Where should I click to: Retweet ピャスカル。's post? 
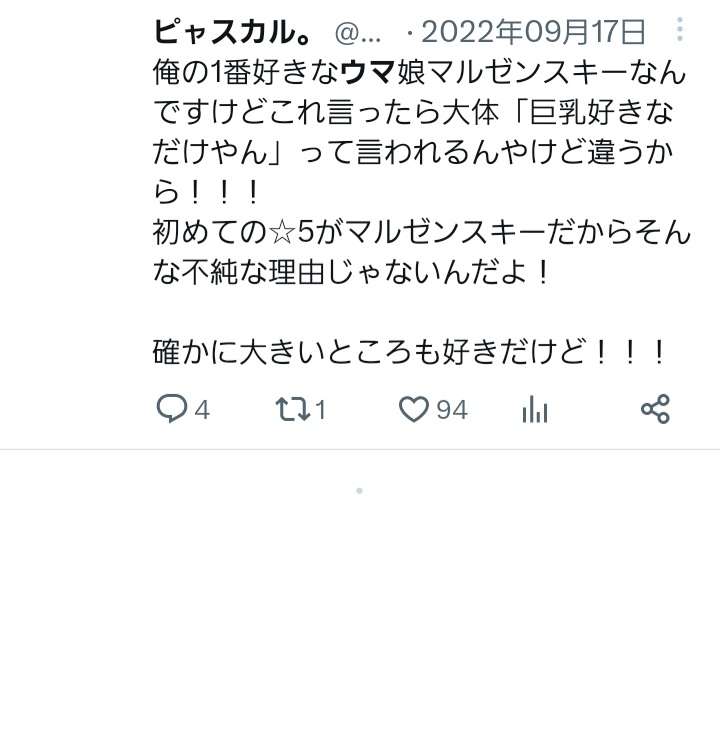pos(292,409)
